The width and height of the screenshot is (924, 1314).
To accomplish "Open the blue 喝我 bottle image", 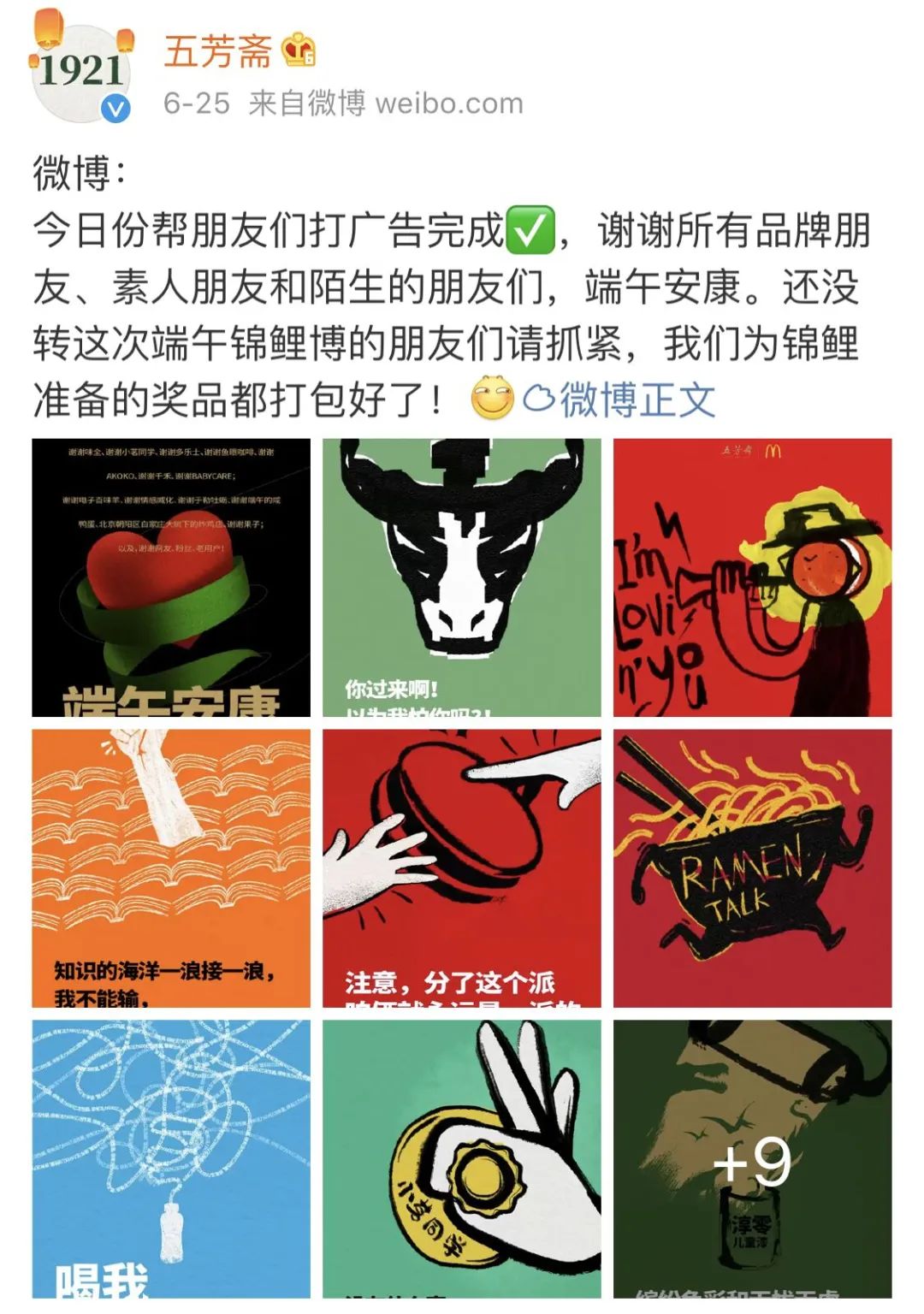I will click(x=171, y=1158).
